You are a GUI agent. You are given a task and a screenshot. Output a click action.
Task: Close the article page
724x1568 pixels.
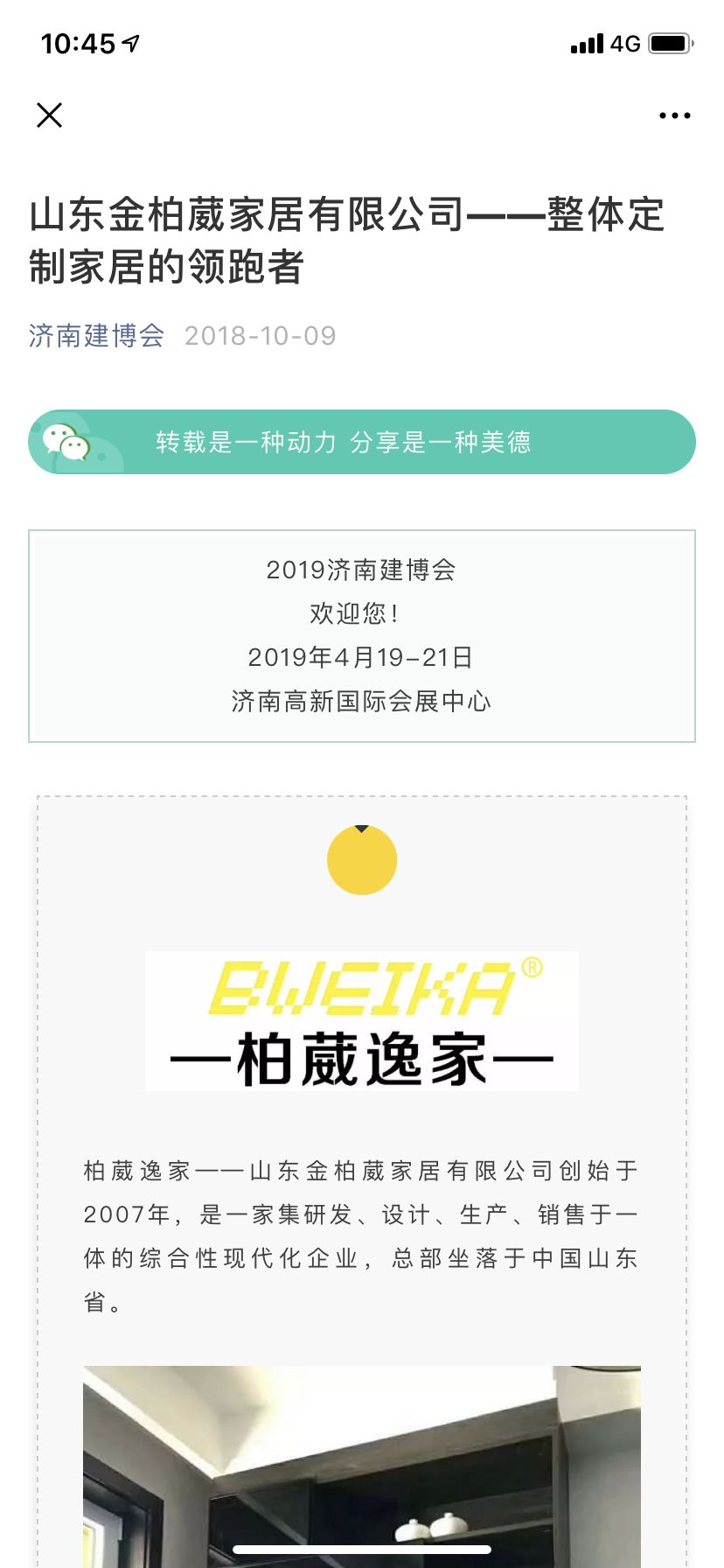point(50,115)
